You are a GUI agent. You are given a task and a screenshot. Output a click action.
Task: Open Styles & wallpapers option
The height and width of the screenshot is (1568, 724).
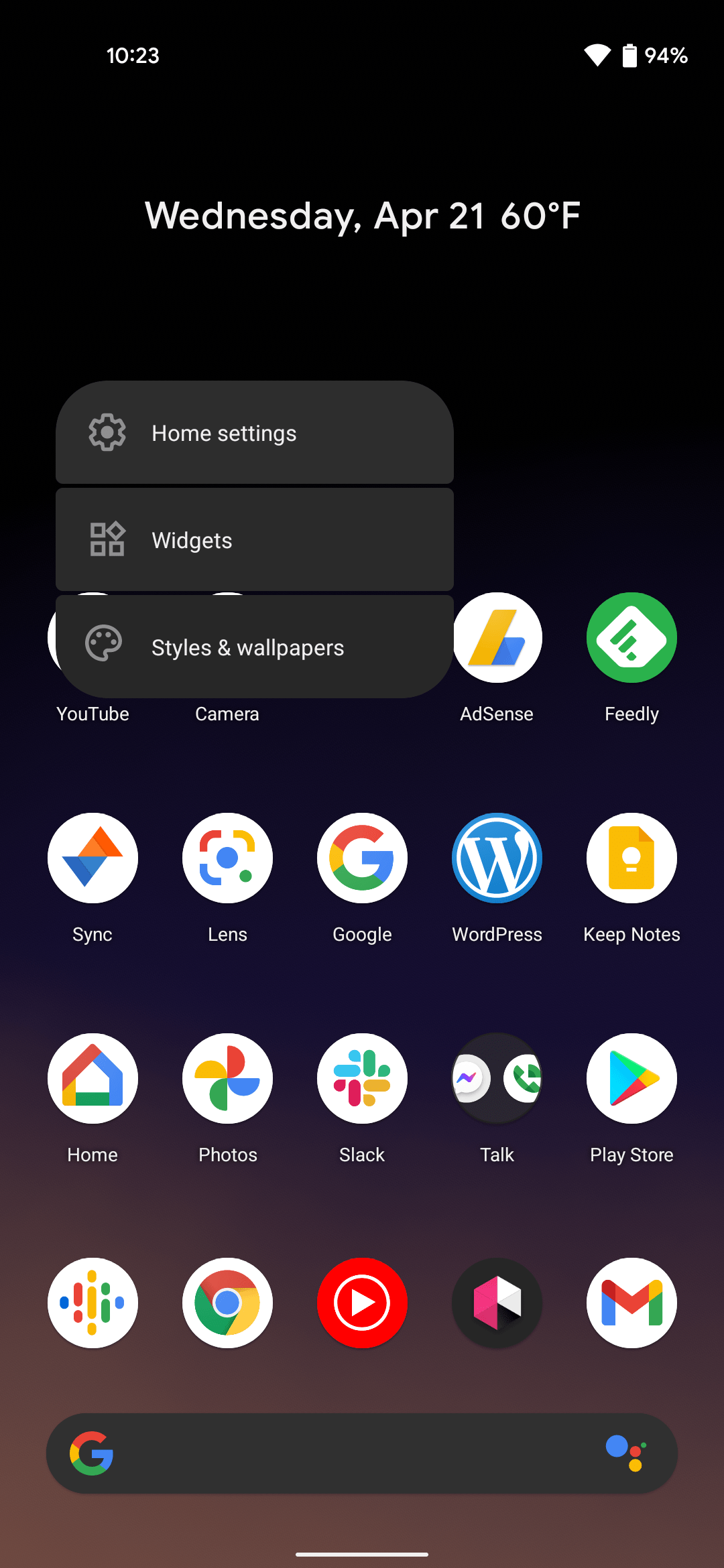coord(255,647)
